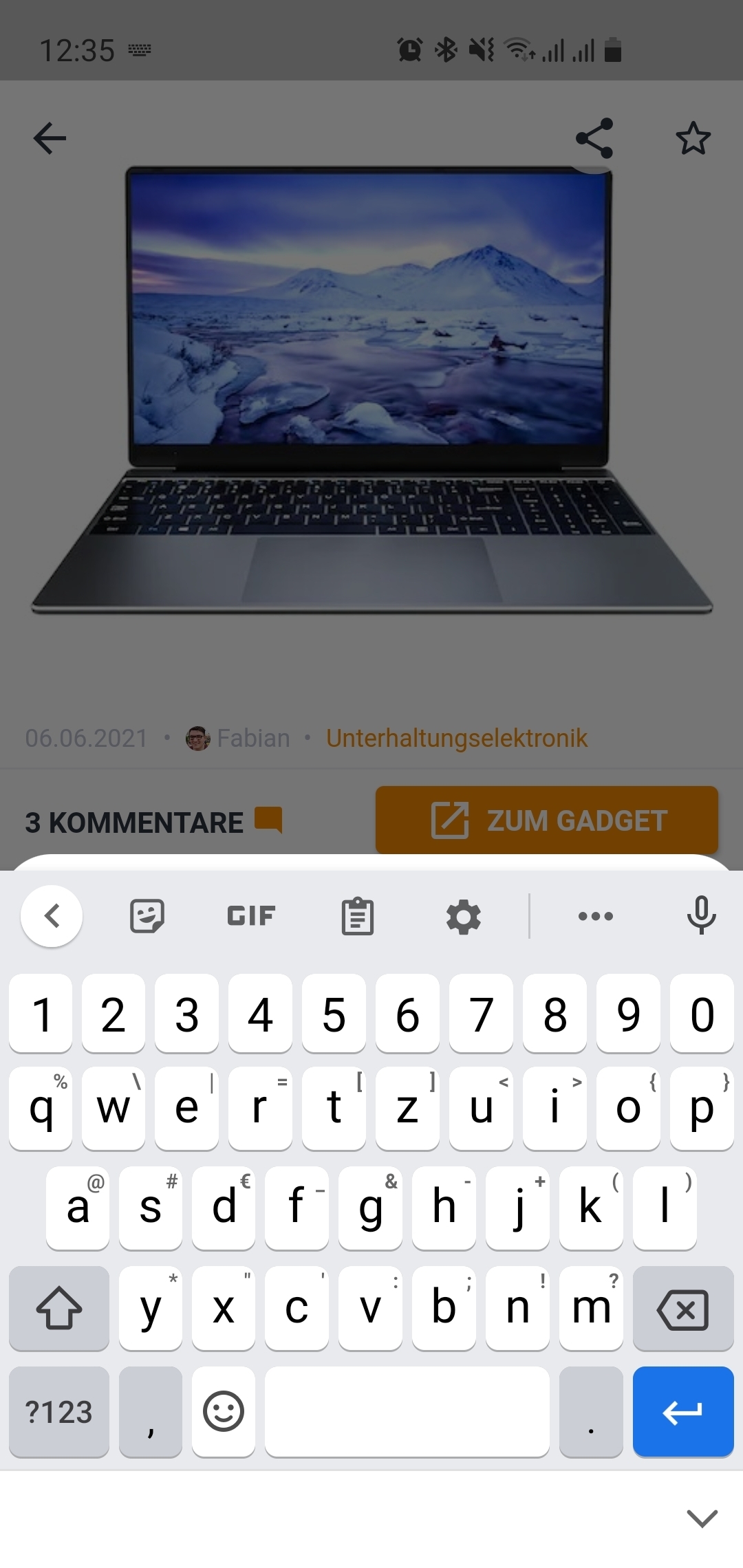Open the 3 Kommentare section
This screenshot has height=1568, width=743.
[x=154, y=822]
